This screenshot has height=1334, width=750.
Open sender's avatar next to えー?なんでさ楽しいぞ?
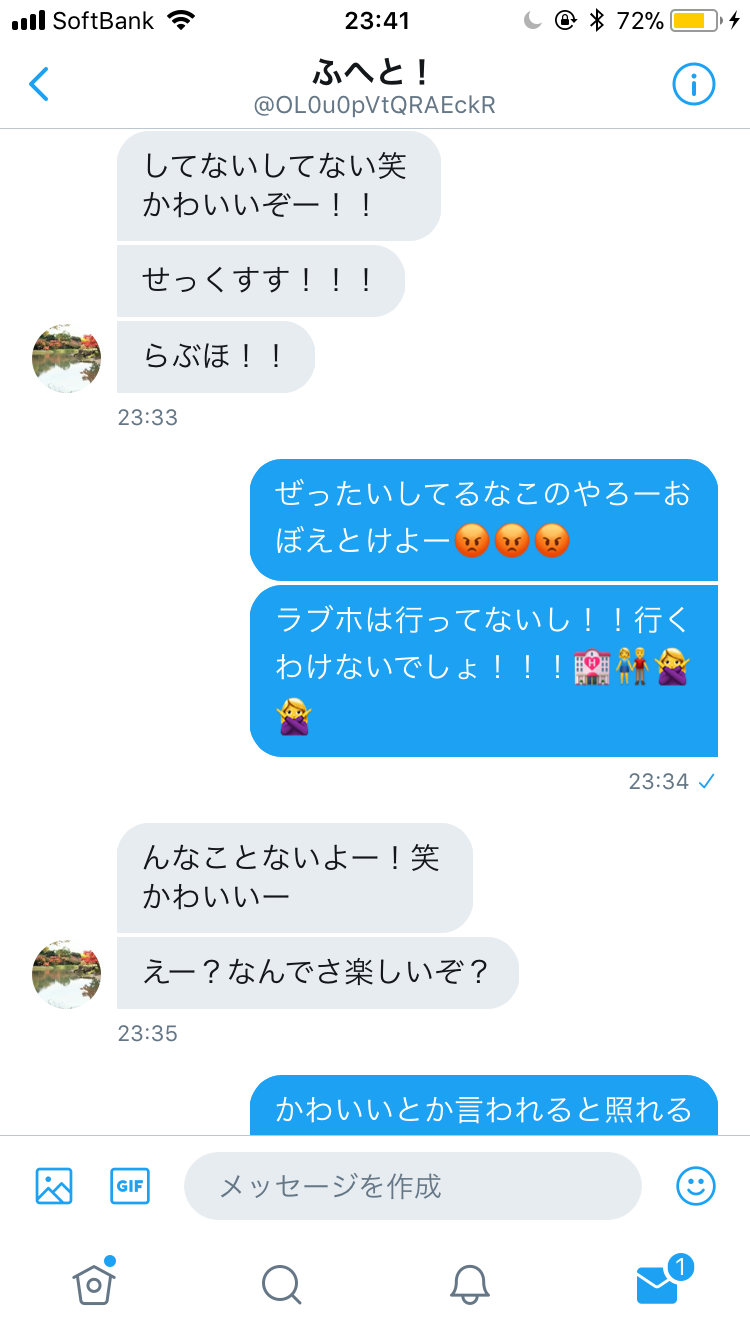click(66, 974)
